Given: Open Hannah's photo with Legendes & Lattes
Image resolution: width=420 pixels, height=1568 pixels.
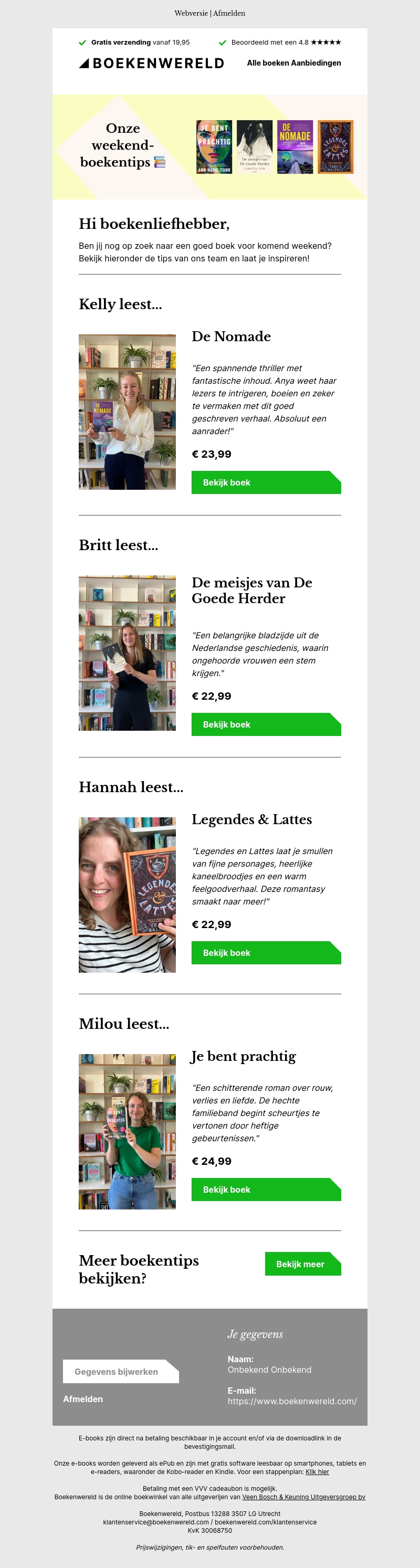Looking at the screenshot, I should [127, 895].
